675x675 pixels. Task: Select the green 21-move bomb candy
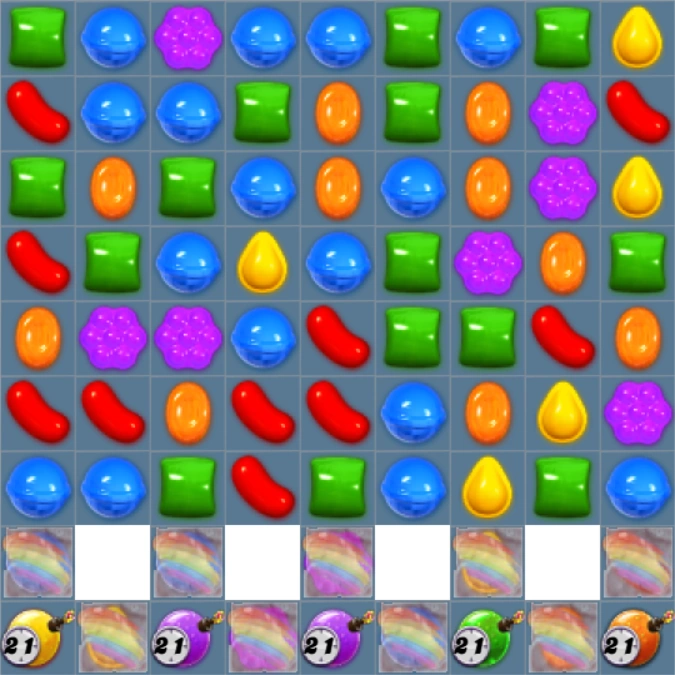click(487, 637)
